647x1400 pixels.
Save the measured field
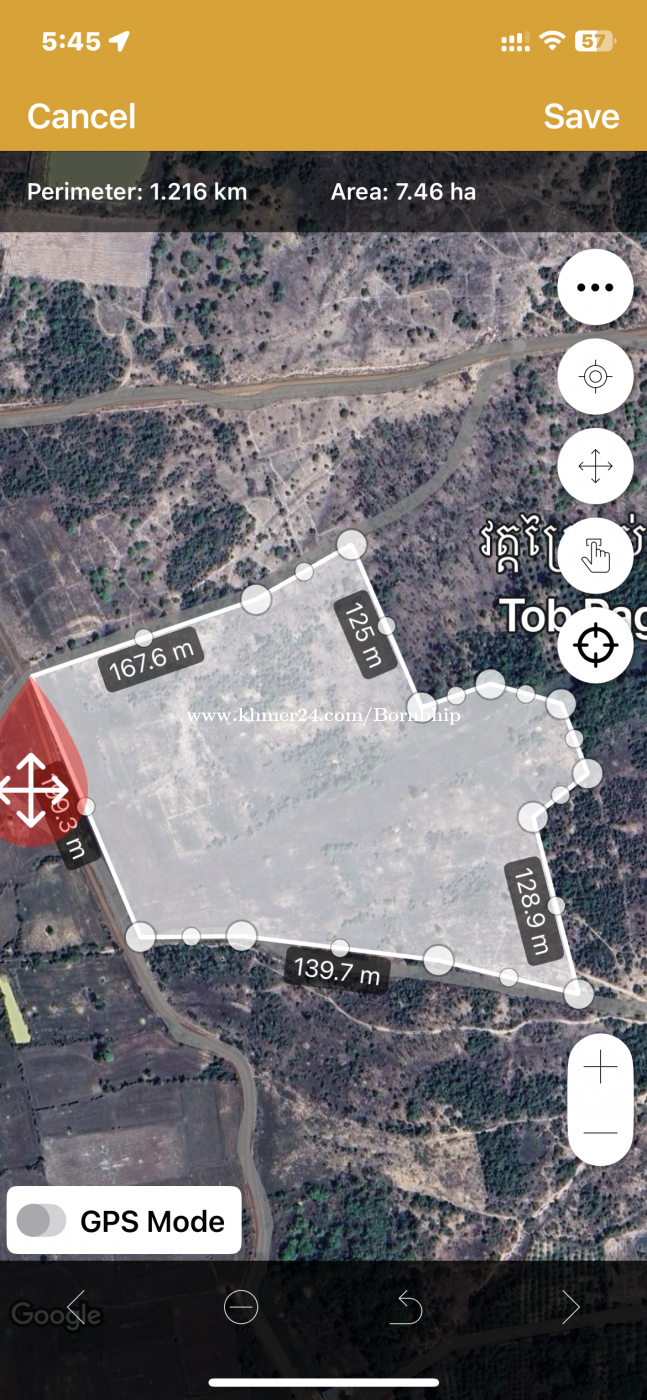(x=581, y=116)
